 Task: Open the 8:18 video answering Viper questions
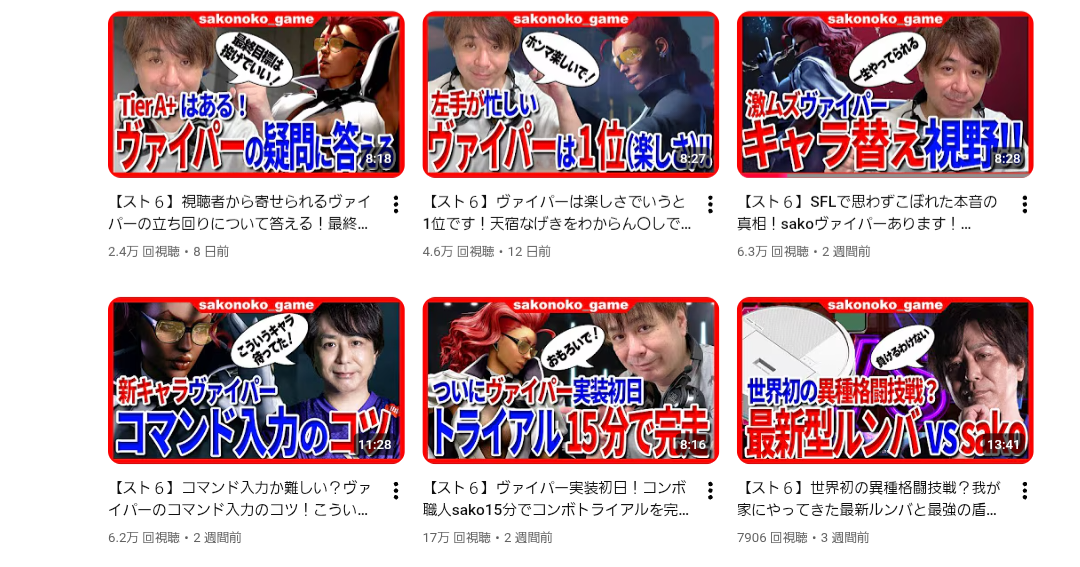(256, 95)
